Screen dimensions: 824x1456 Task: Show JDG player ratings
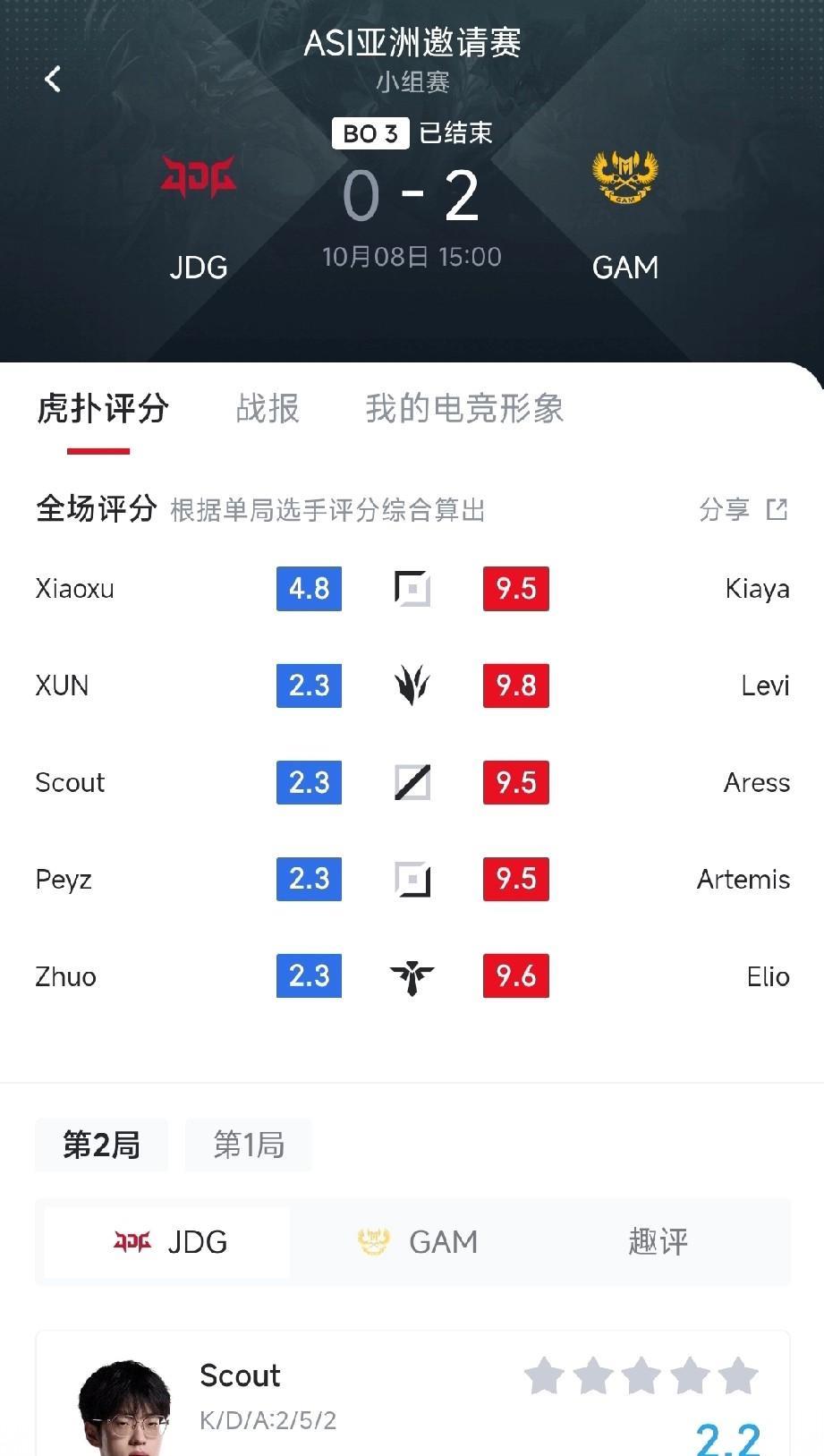(169, 1242)
